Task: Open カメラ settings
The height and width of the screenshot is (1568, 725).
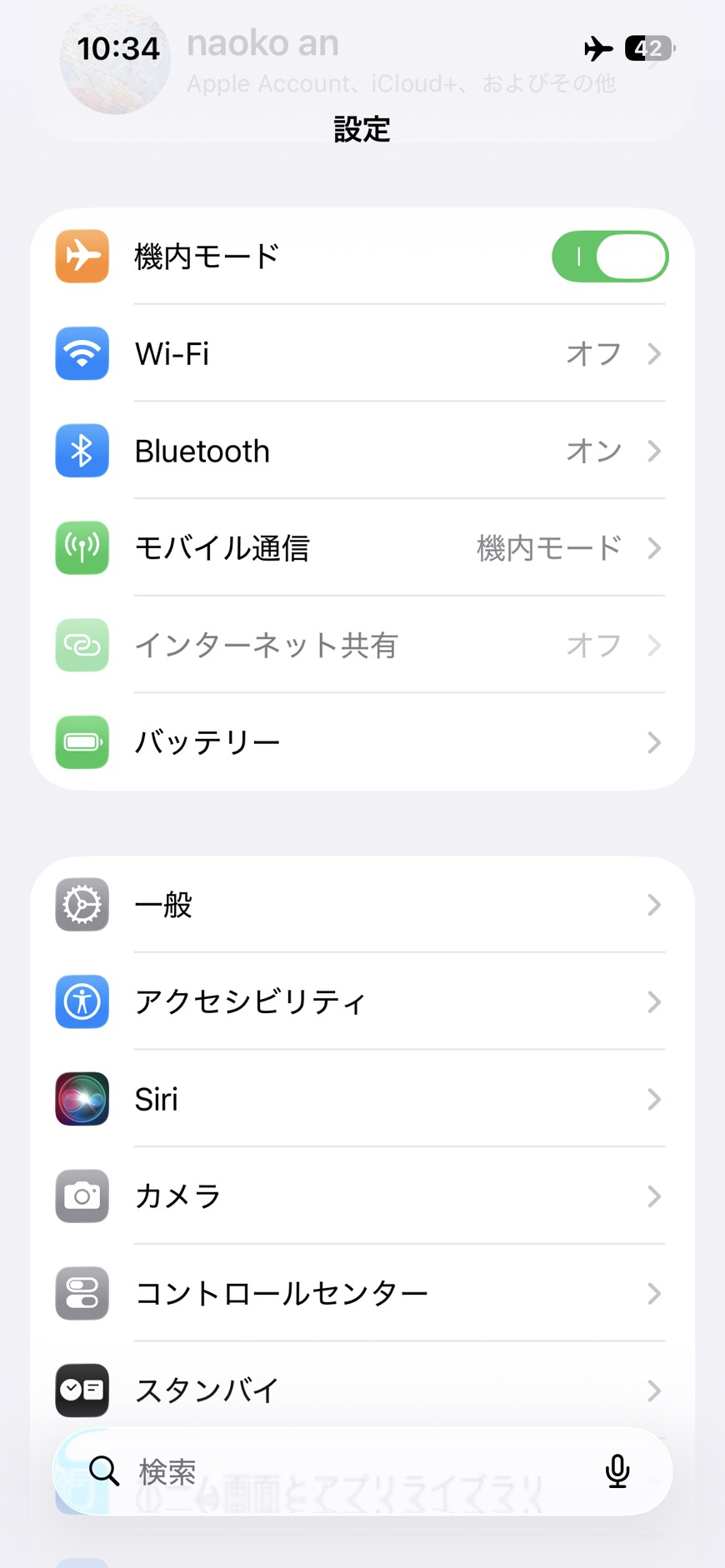Action: coord(362,1196)
